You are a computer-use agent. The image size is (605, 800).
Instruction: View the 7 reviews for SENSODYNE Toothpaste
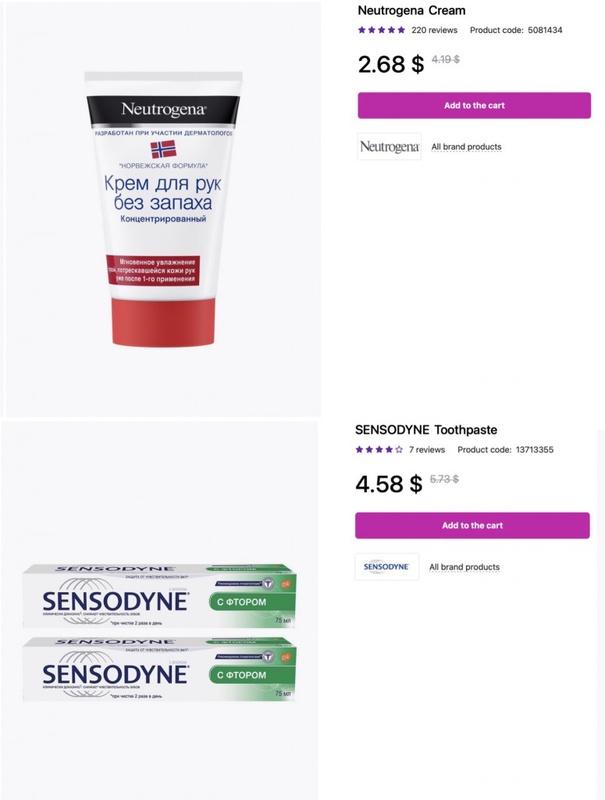[x=426, y=450]
